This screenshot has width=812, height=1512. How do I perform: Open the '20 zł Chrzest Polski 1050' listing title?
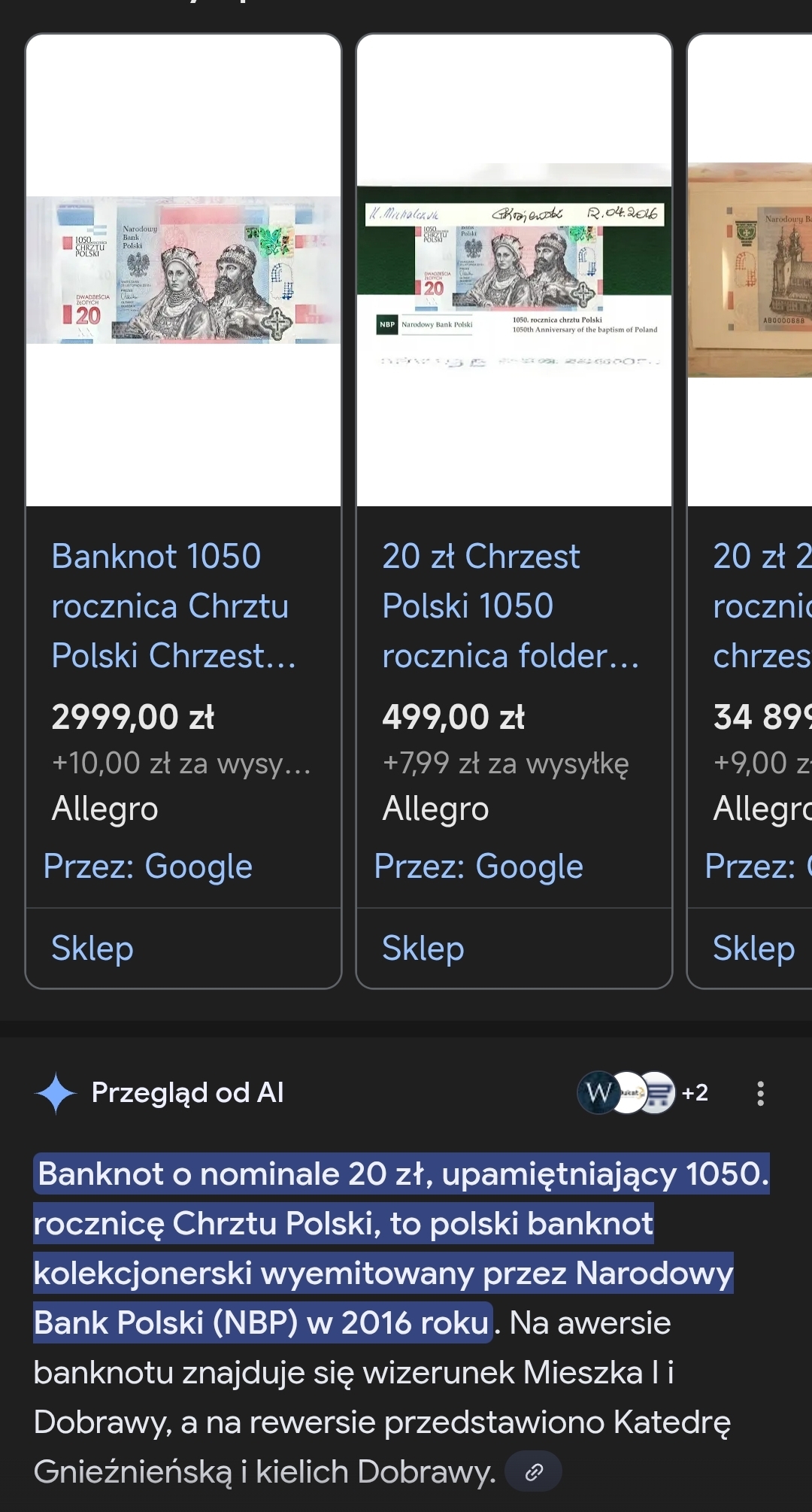tap(510, 606)
